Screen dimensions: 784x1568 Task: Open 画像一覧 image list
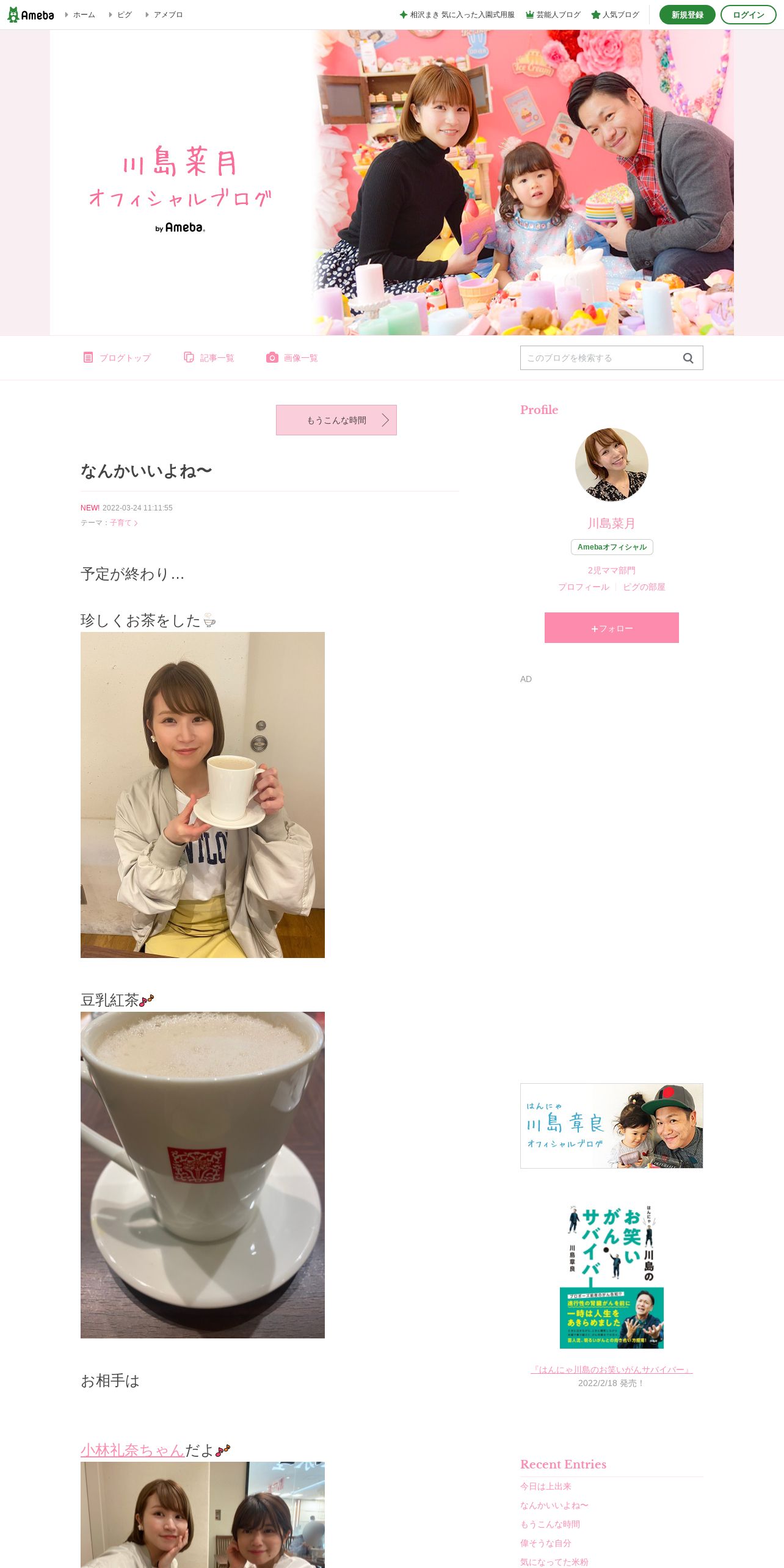(x=292, y=358)
